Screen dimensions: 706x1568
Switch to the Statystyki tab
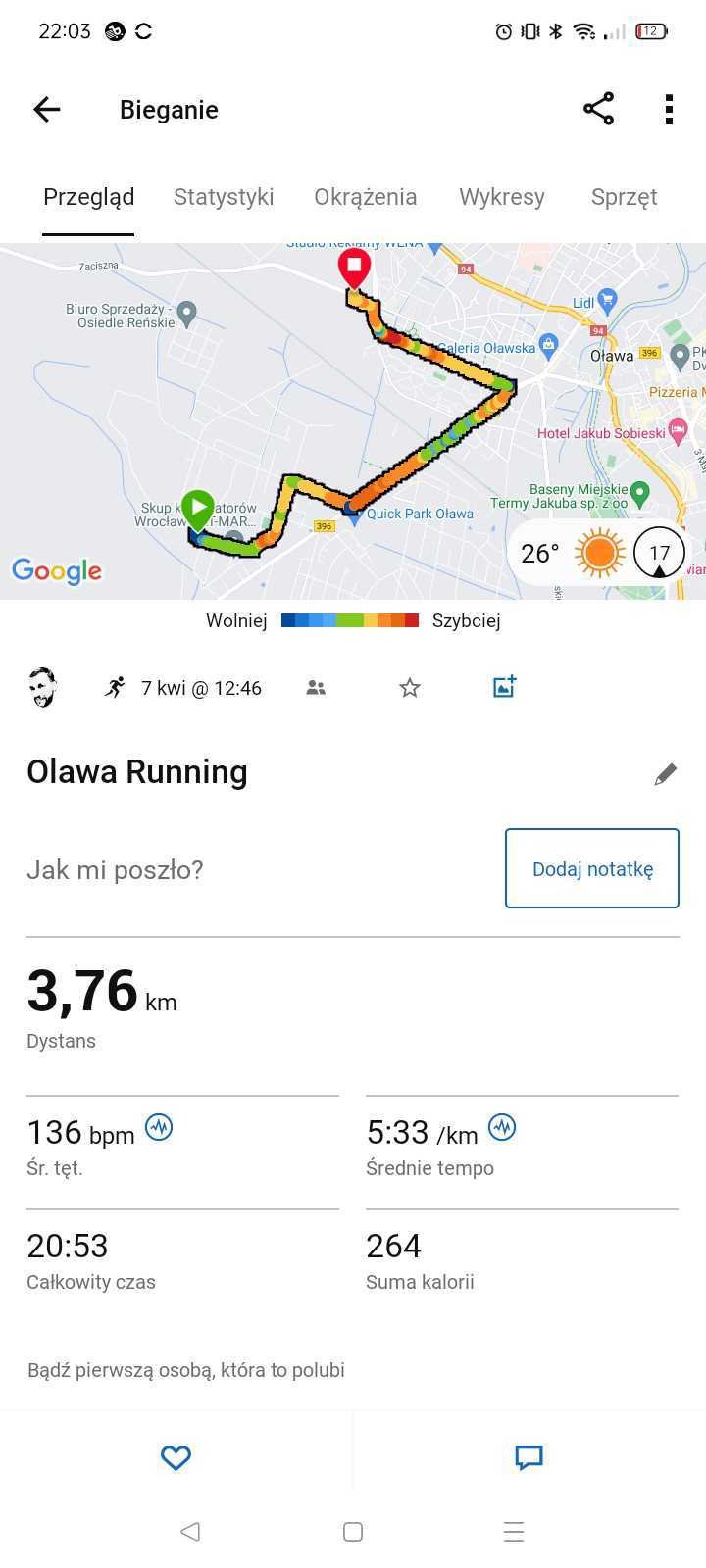pyautogui.click(x=224, y=197)
